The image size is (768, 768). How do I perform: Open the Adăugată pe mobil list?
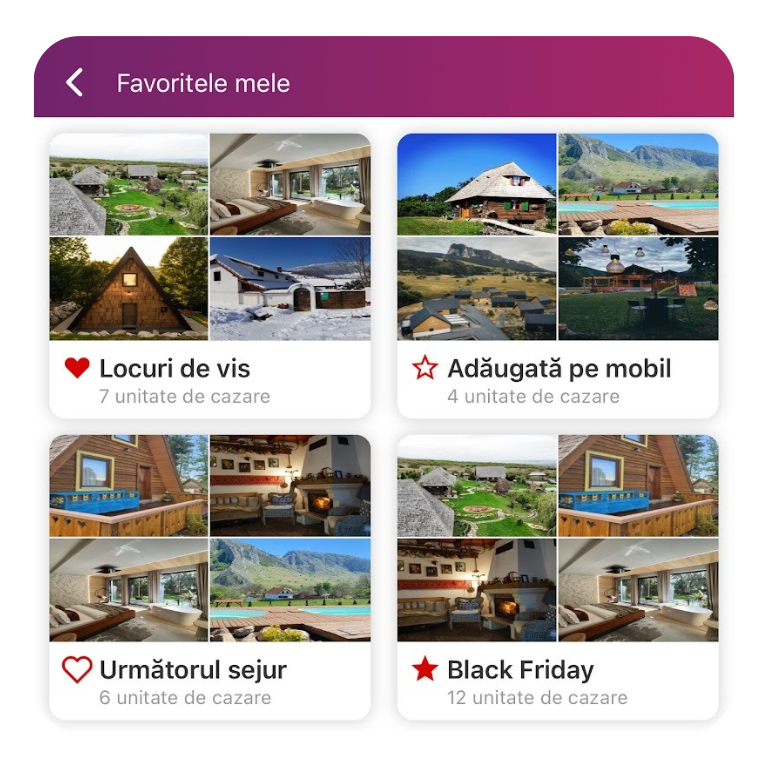[x=558, y=275]
